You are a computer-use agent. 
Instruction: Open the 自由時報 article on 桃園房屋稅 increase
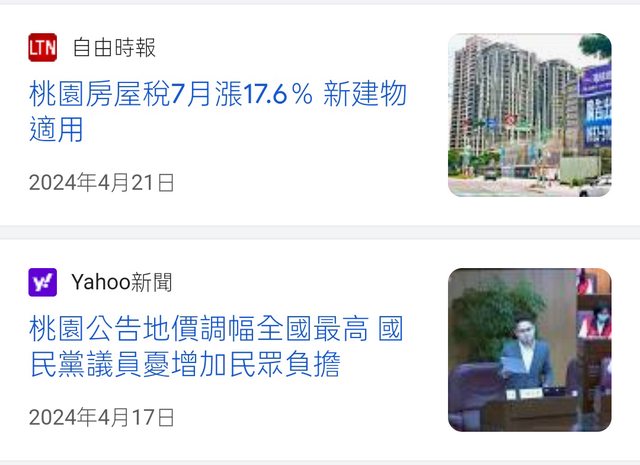point(218,111)
